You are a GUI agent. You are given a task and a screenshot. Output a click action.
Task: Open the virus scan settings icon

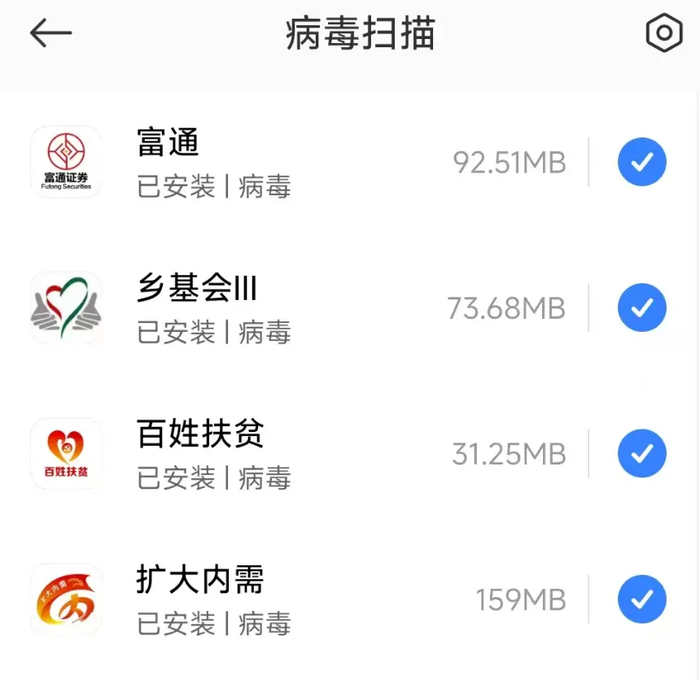coord(663,34)
